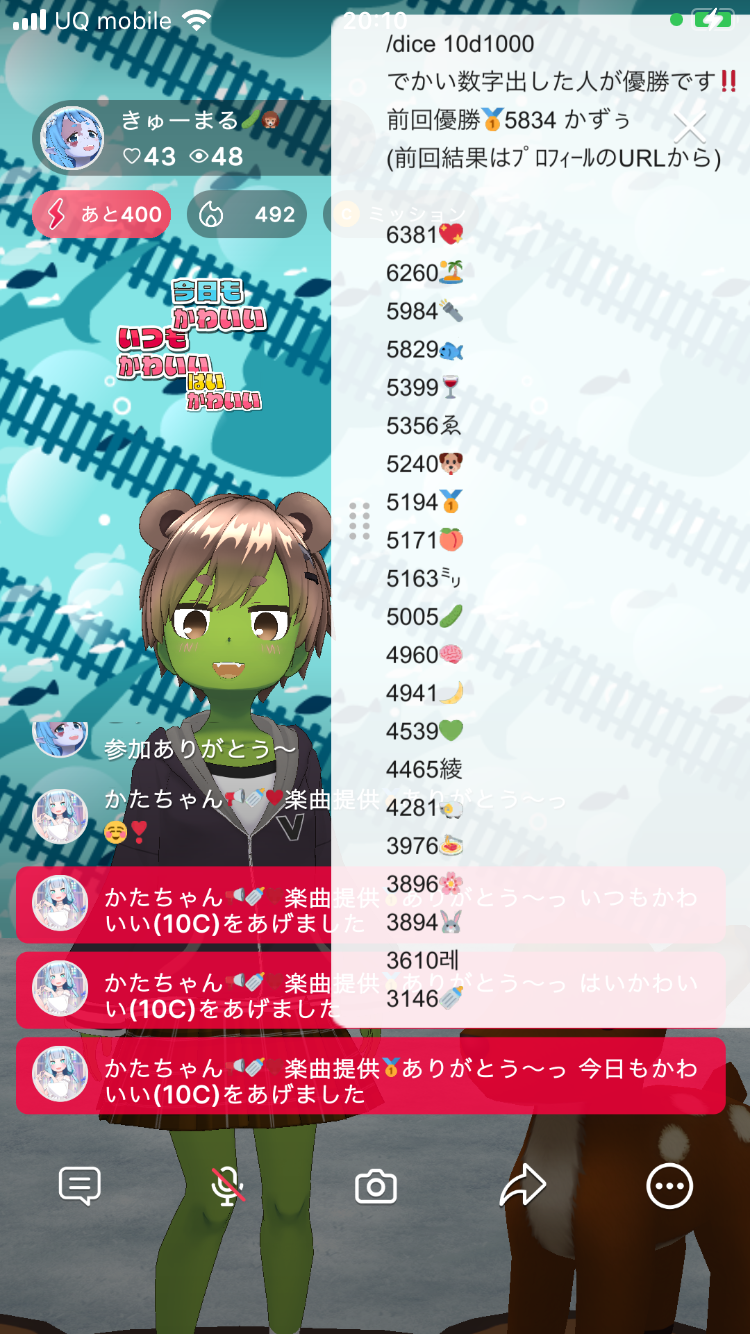Open かたちゃん's avatar in the 今日もかわいい gift message
Screen dimensions: 750x1334
[61, 1075]
